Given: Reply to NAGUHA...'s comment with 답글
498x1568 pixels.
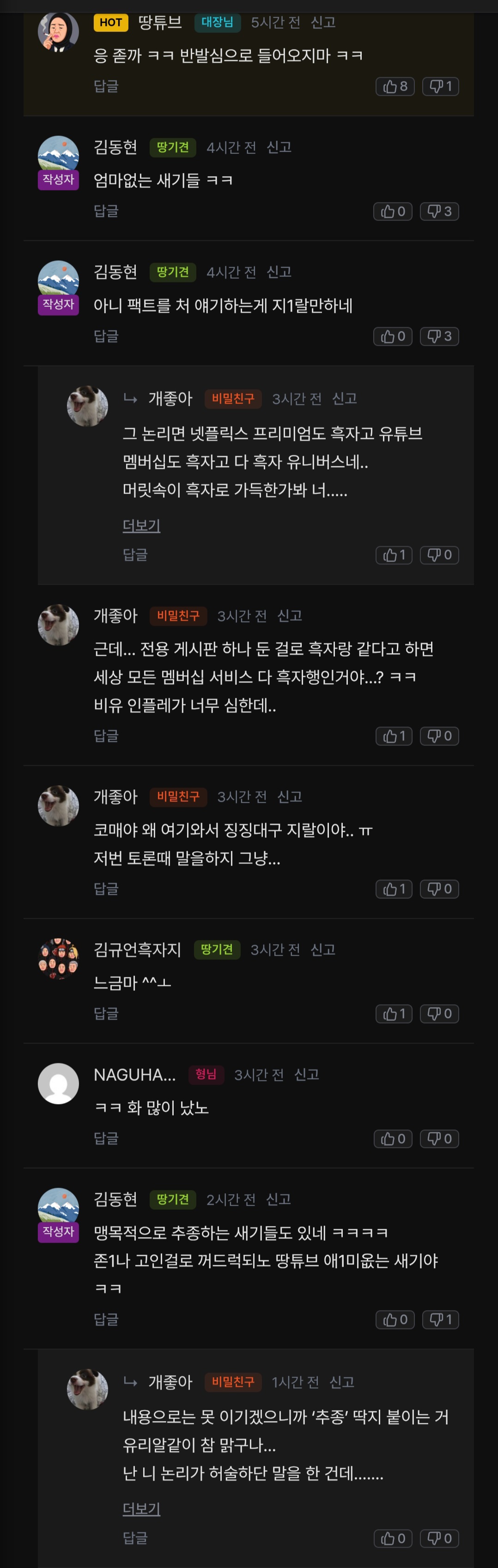Looking at the screenshot, I should point(106,1138).
